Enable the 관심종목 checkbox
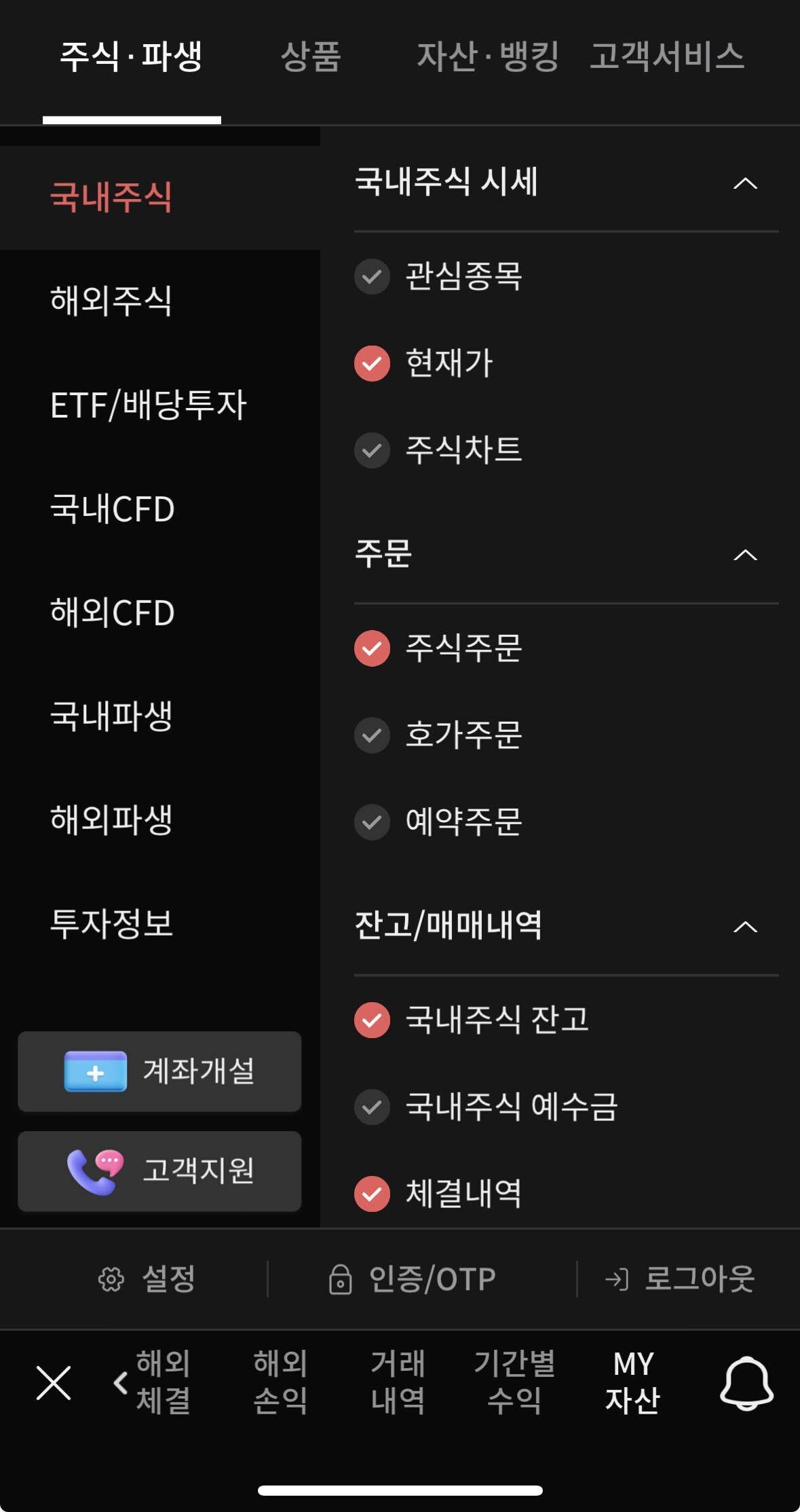The image size is (800, 1512). (x=372, y=277)
